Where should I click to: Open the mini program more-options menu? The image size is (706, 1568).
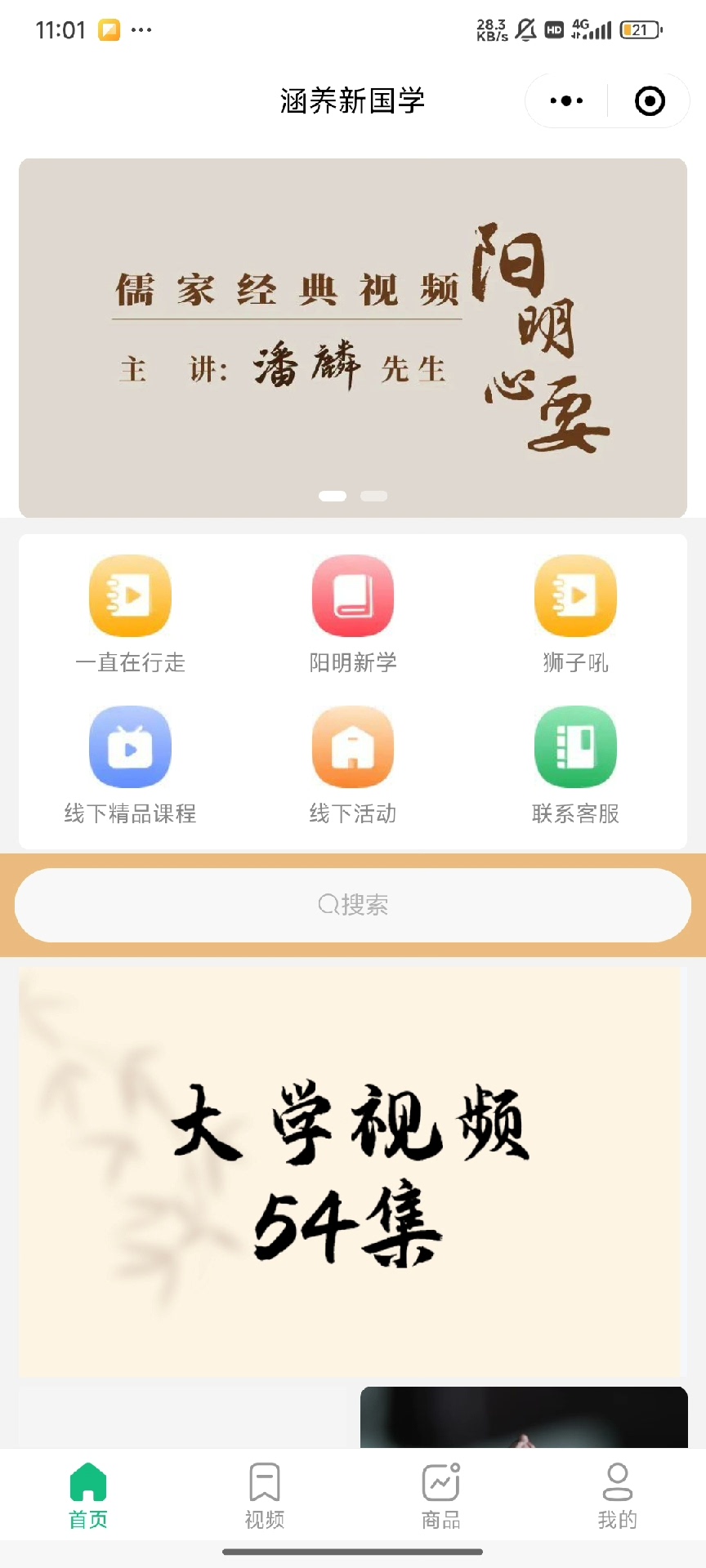(x=566, y=101)
